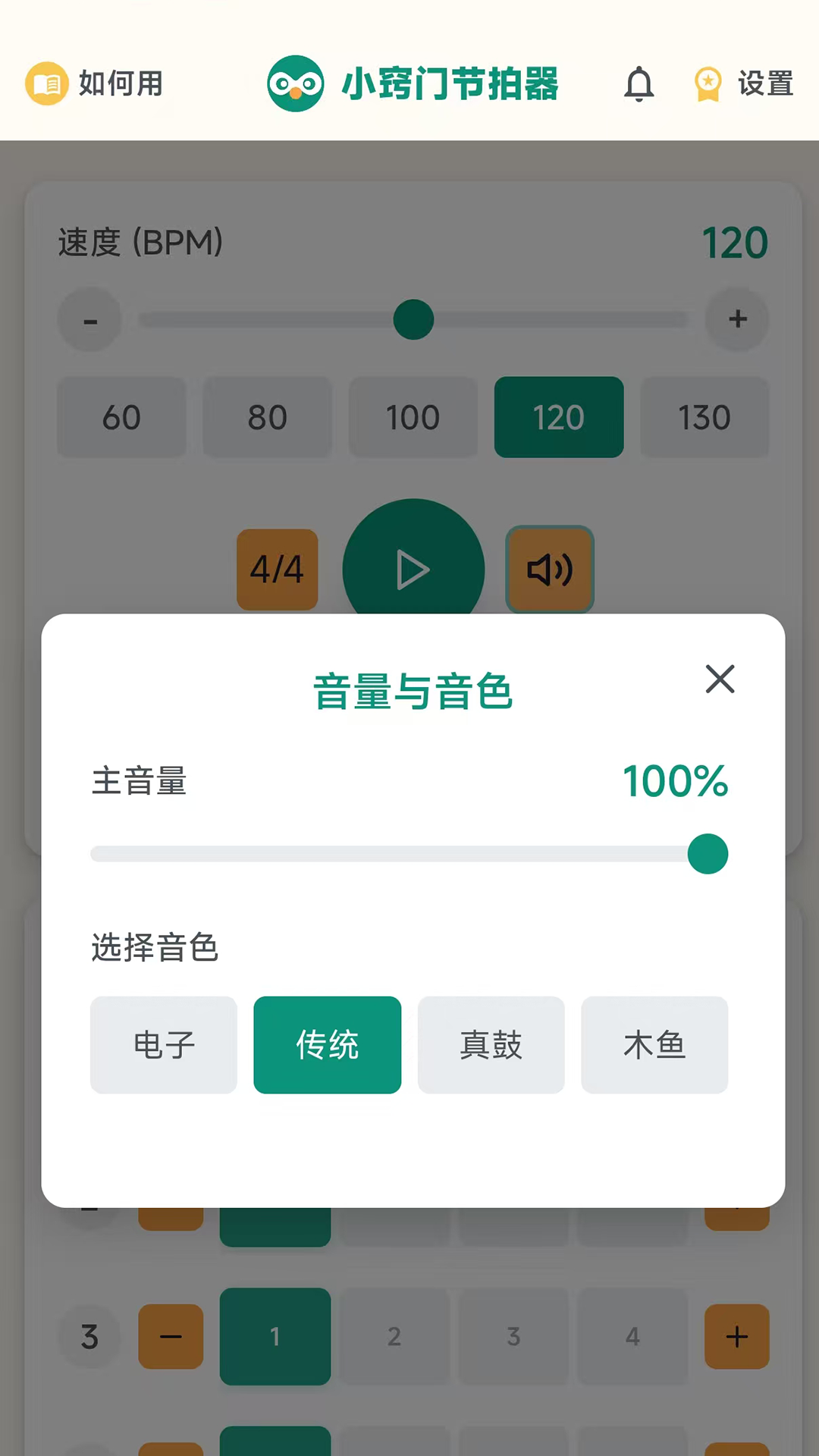Enable the 木鱼 sound option
Viewport: 819px width, 1456px height.
[x=654, y=1044]
